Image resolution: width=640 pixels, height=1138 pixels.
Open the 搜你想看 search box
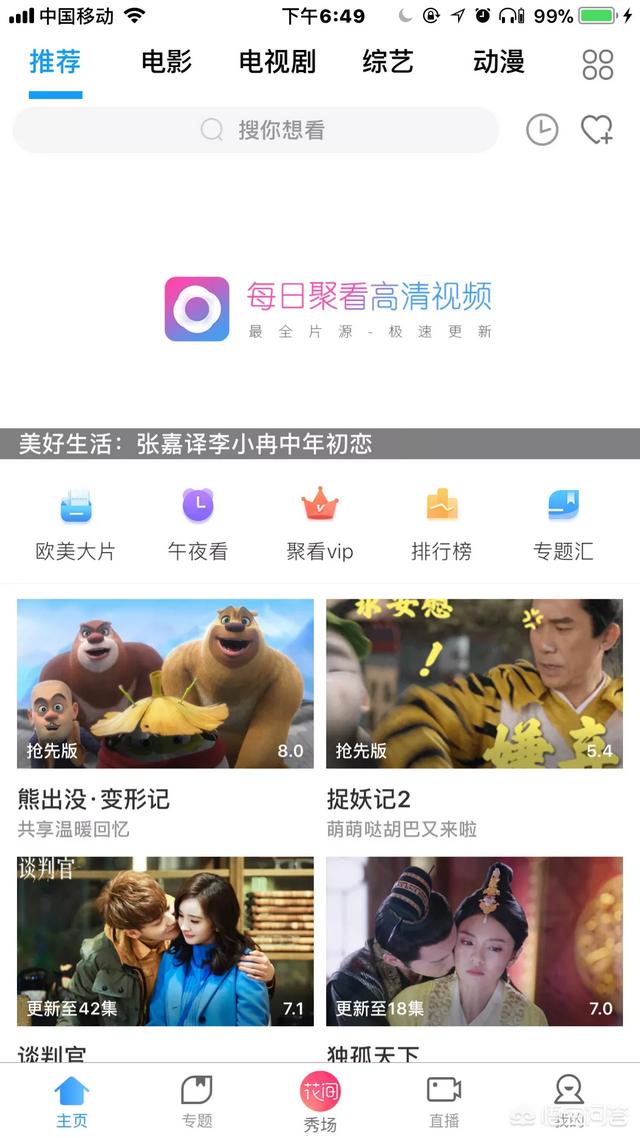[x=255, y=130]
